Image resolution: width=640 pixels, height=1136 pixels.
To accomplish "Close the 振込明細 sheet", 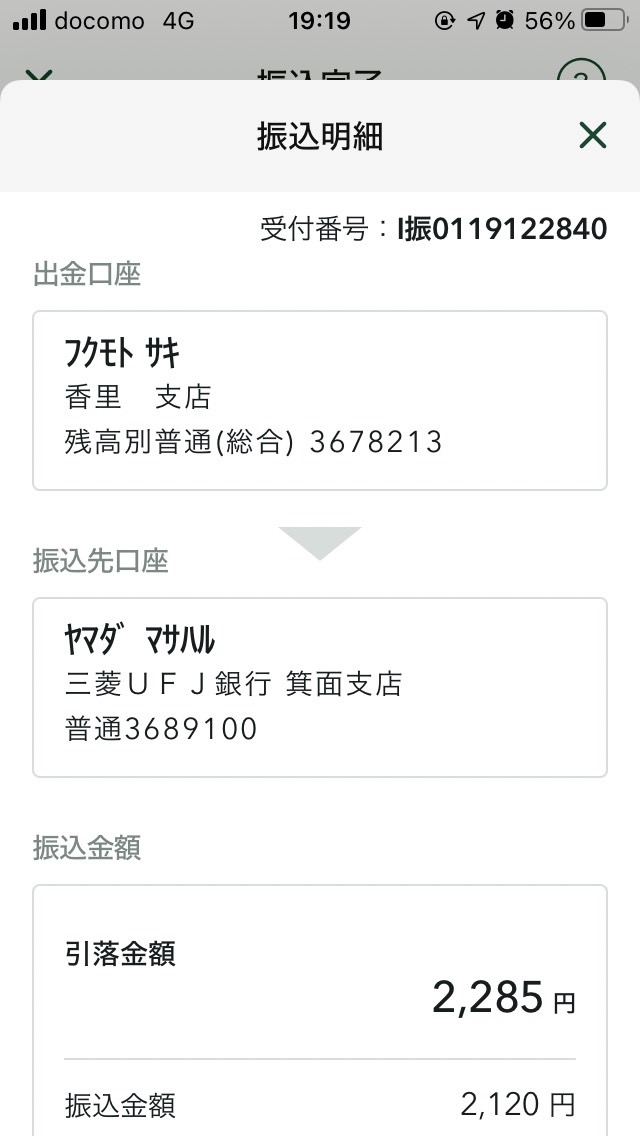I will [592, 135].
